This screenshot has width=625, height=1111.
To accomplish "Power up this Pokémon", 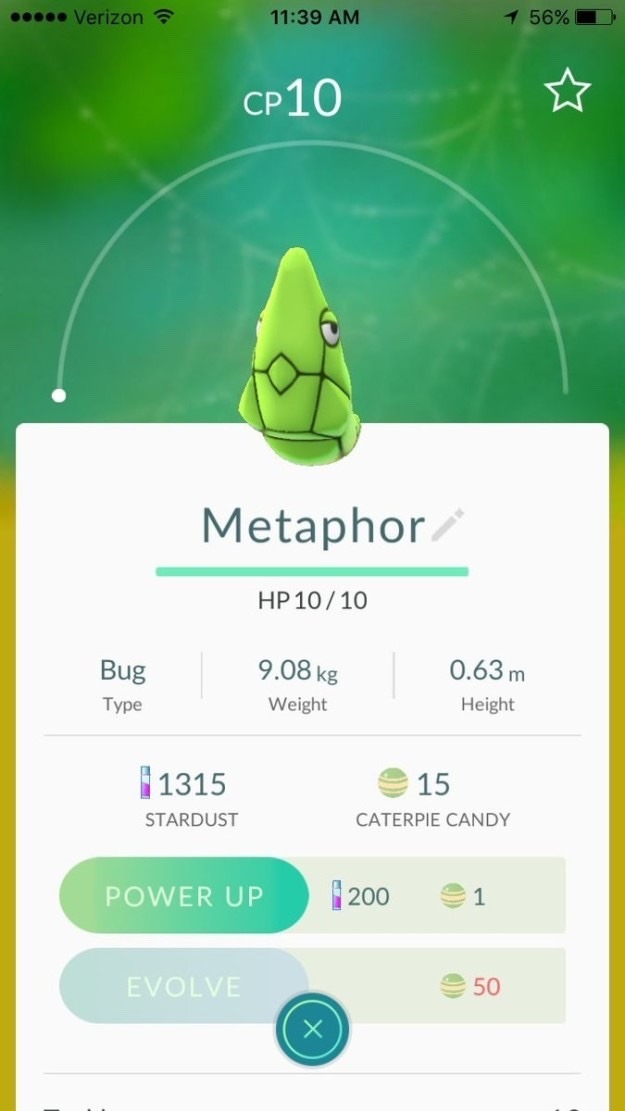I will point(184,895).
